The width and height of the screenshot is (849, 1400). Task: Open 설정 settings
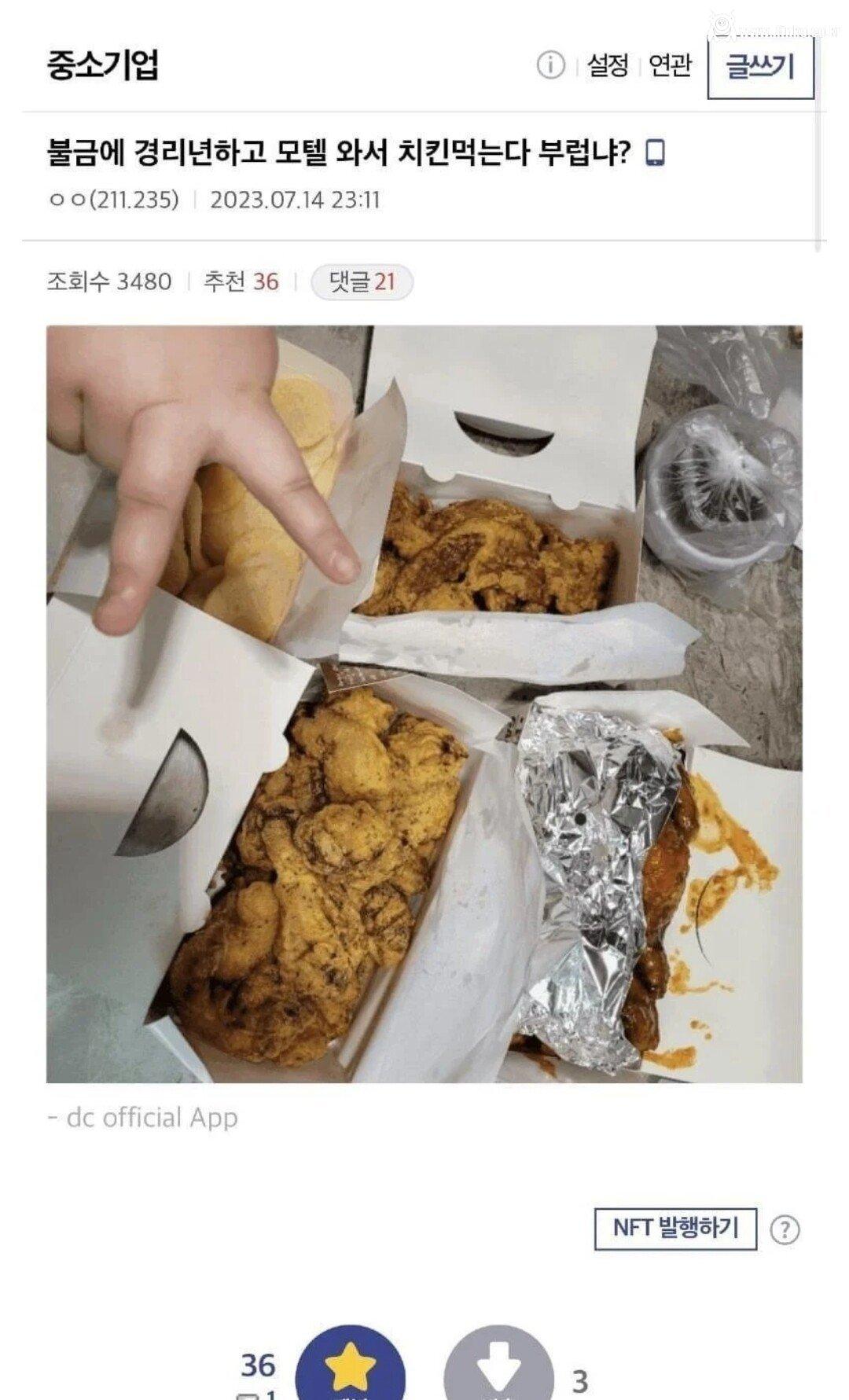(x=608, y=65)
